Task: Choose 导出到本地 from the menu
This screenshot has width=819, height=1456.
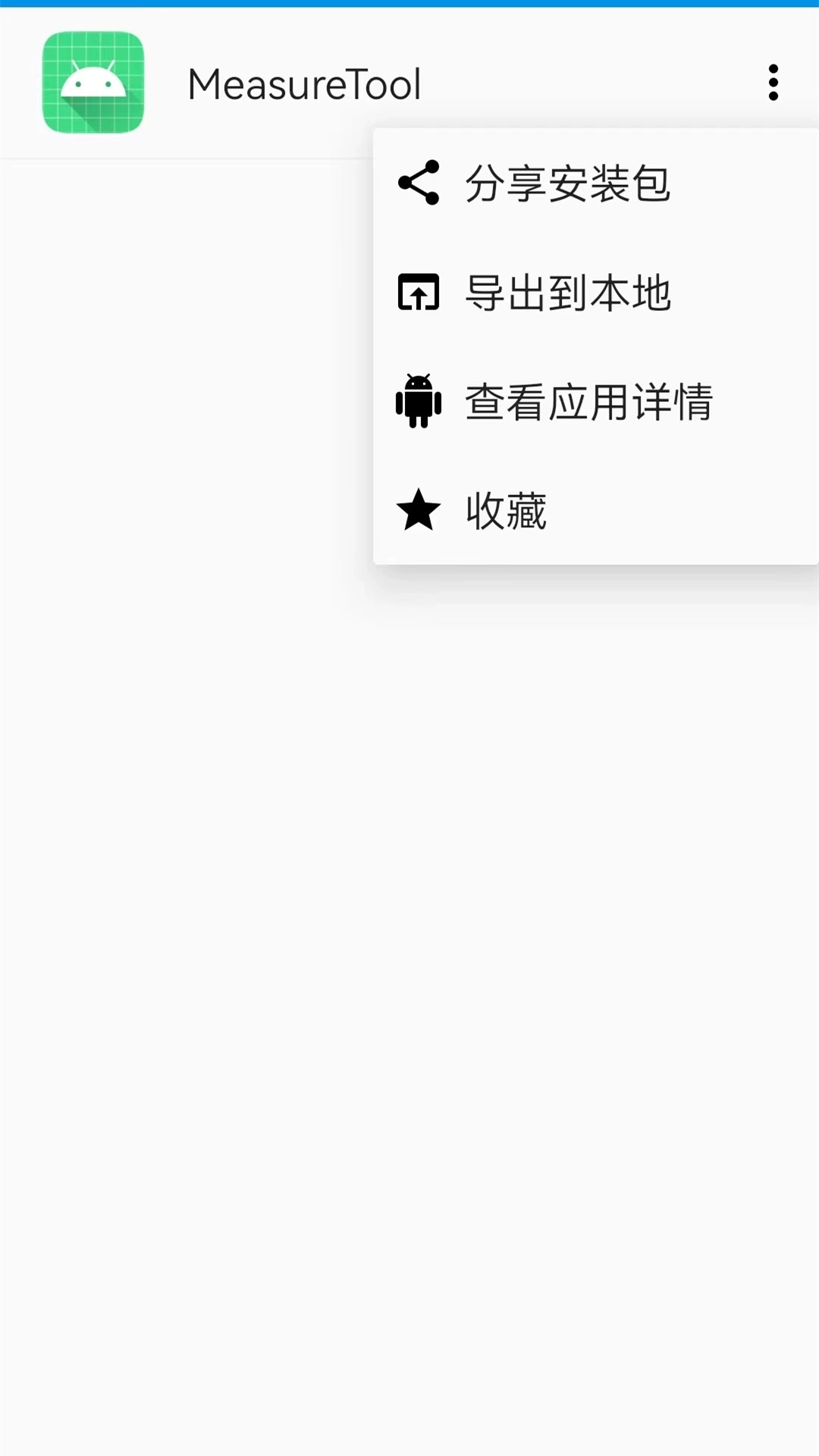Action: coord(567,293)
